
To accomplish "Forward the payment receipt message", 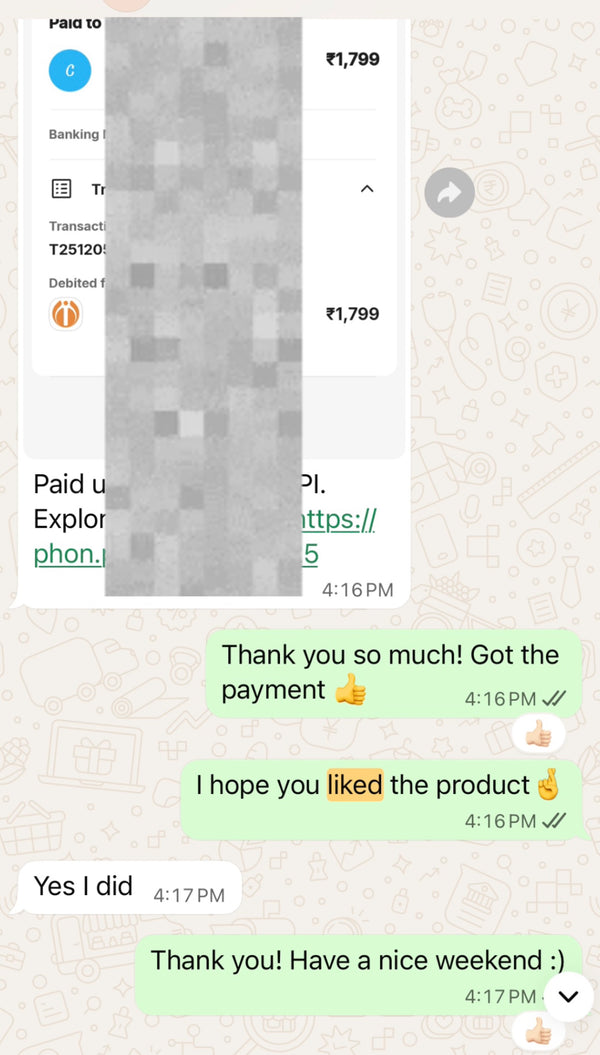I will pyautogui.click(x=449, y=193).
